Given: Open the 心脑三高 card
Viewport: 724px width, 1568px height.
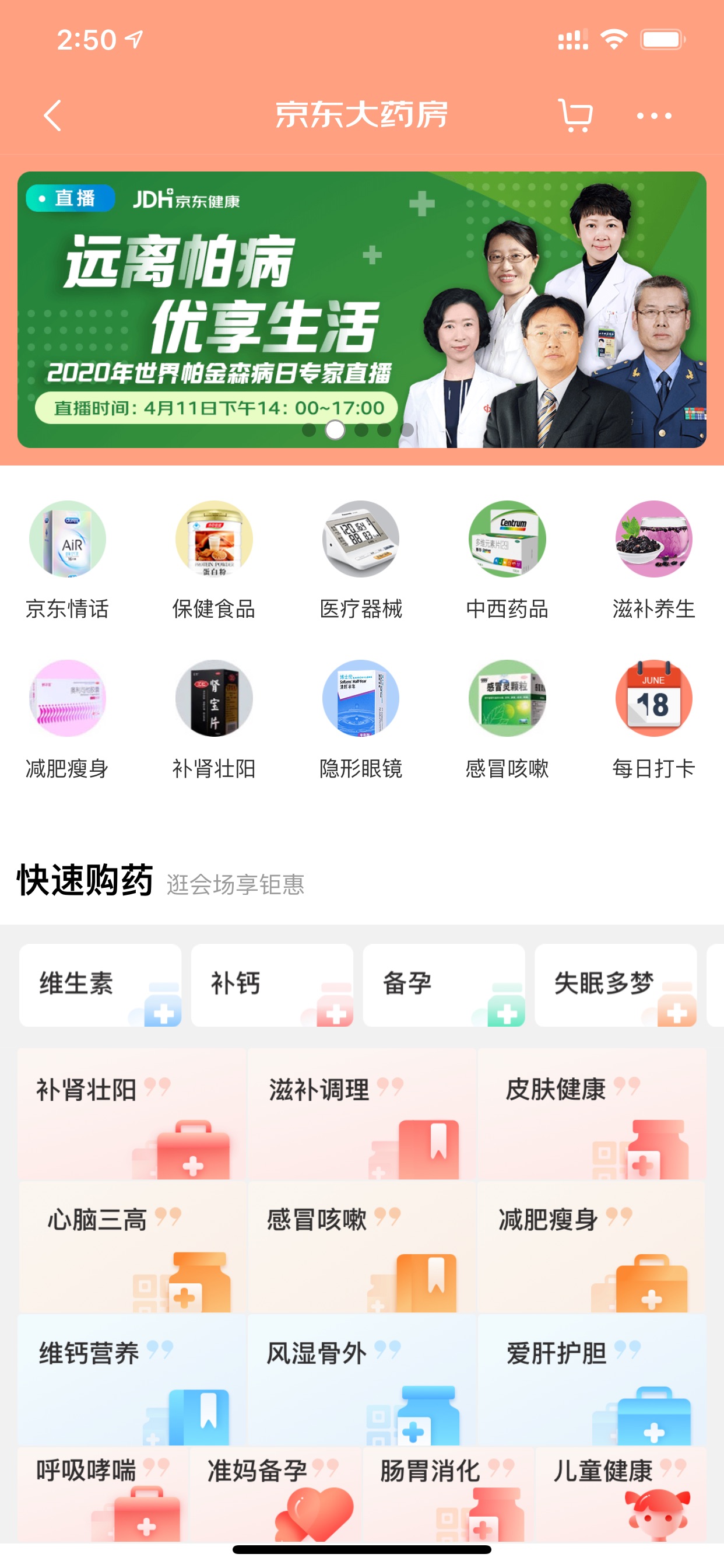Looking at the screenshot, I should (132, 1245).
